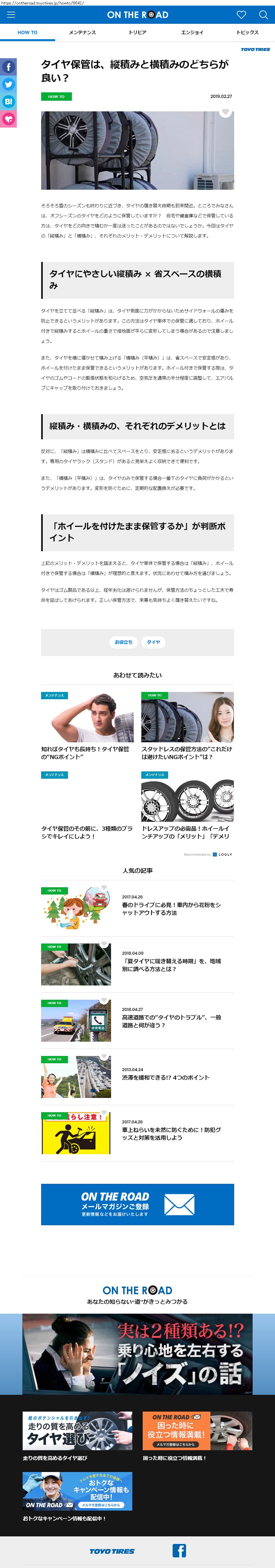
Task: Open the hamburger menu
Action: (11, 15)
